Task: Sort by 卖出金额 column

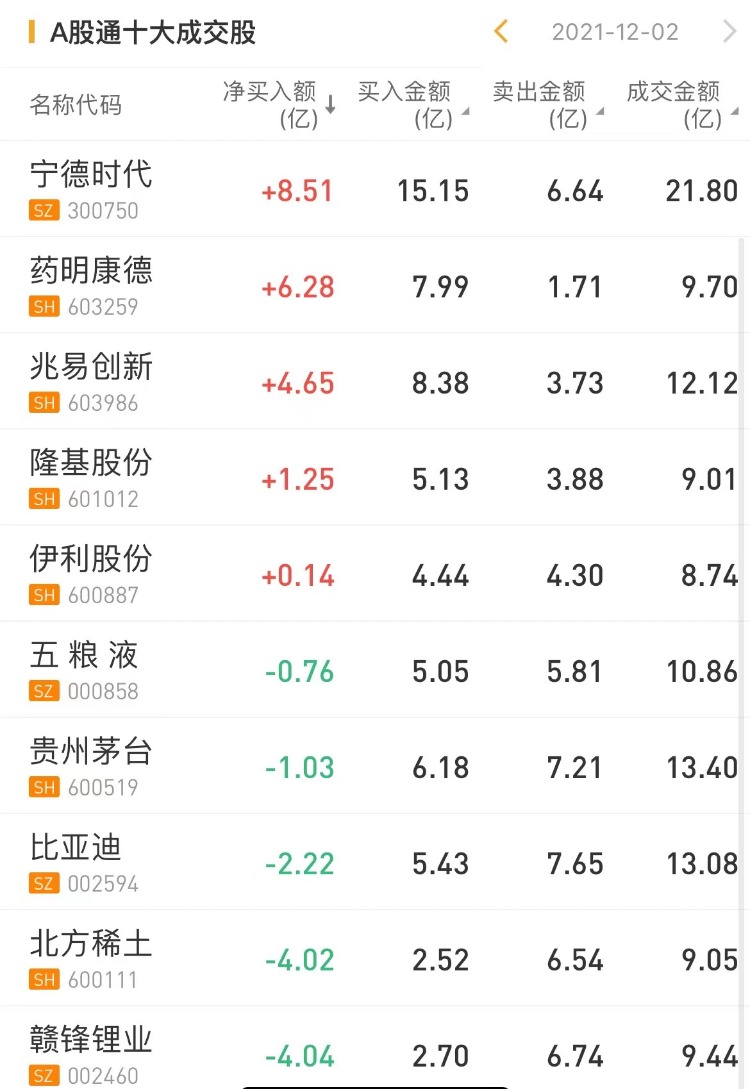Action: [547, 105]
